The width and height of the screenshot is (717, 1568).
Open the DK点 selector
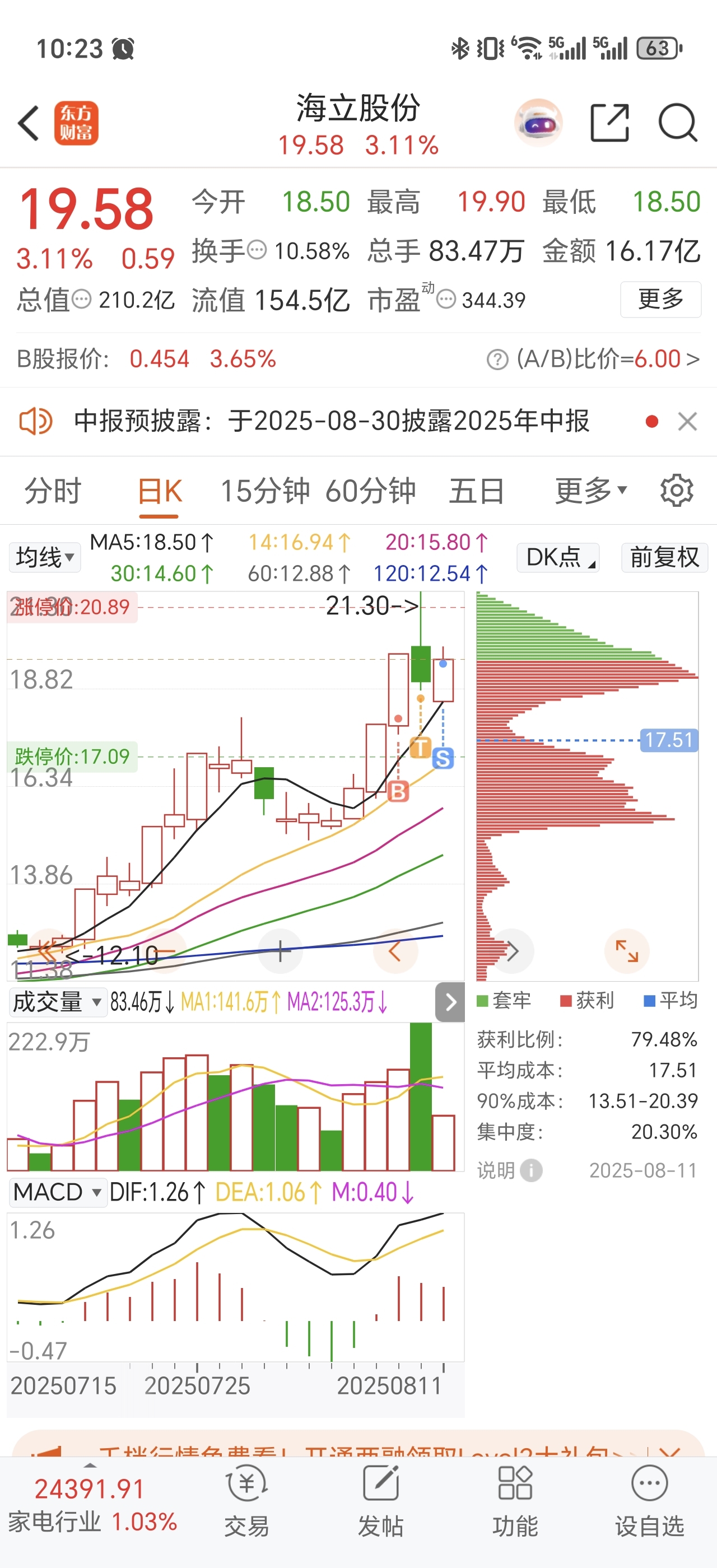pyautogui.click(x=558, y=557)
